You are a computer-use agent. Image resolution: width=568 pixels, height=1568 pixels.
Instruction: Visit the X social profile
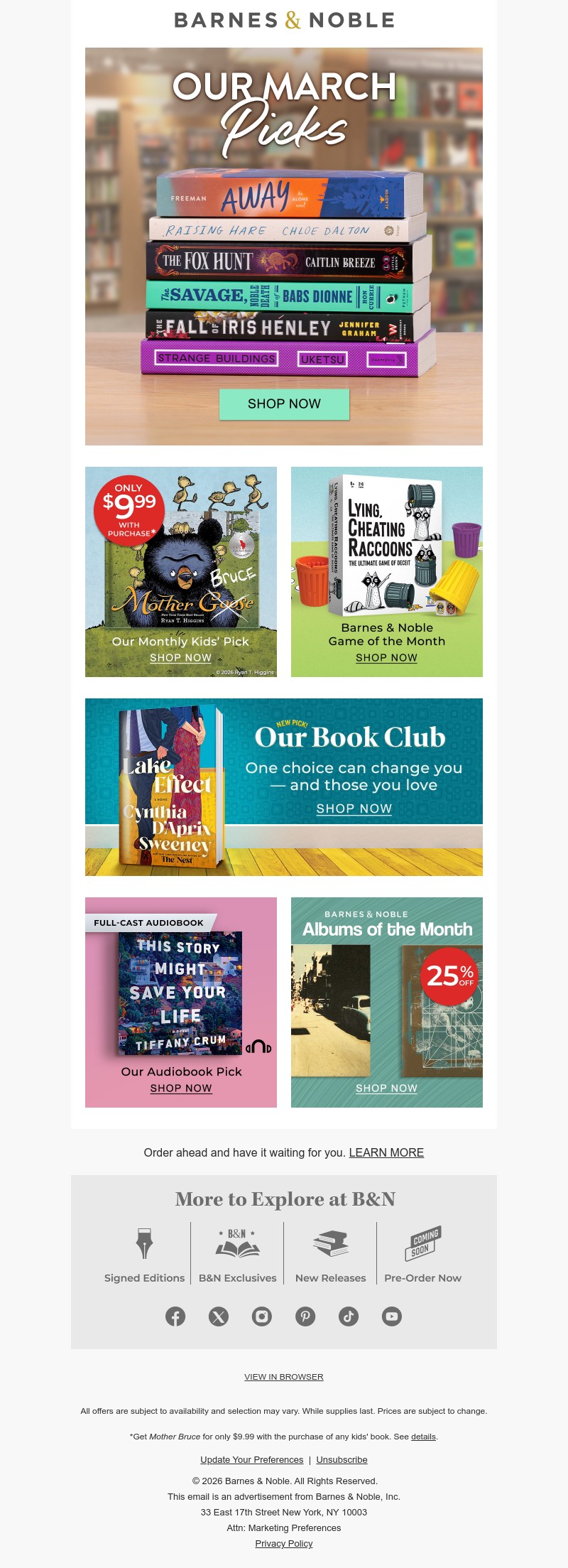point(219,1316)
